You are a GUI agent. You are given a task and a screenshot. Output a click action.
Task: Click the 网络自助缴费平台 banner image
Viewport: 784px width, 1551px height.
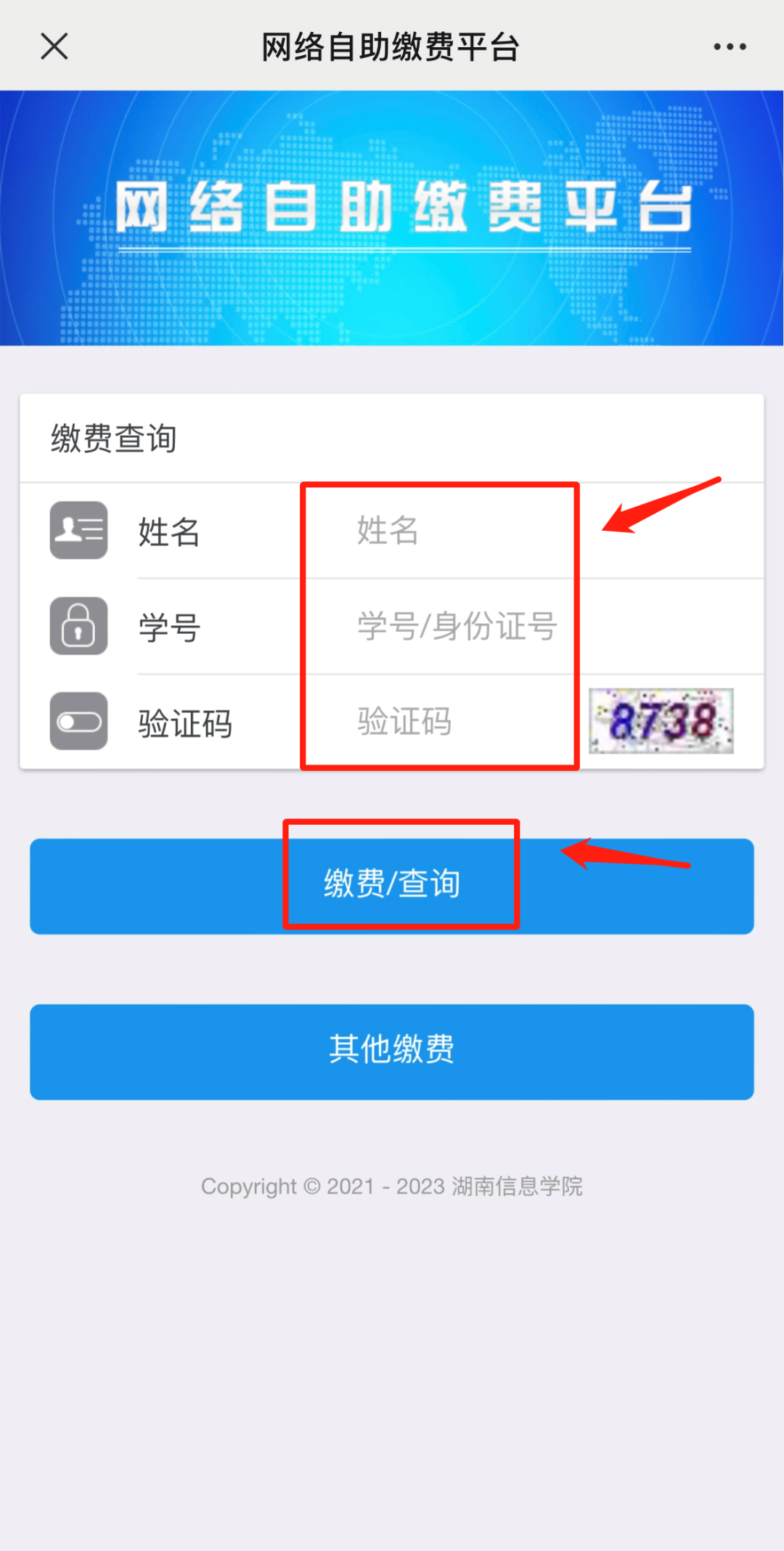click(392, 216)
